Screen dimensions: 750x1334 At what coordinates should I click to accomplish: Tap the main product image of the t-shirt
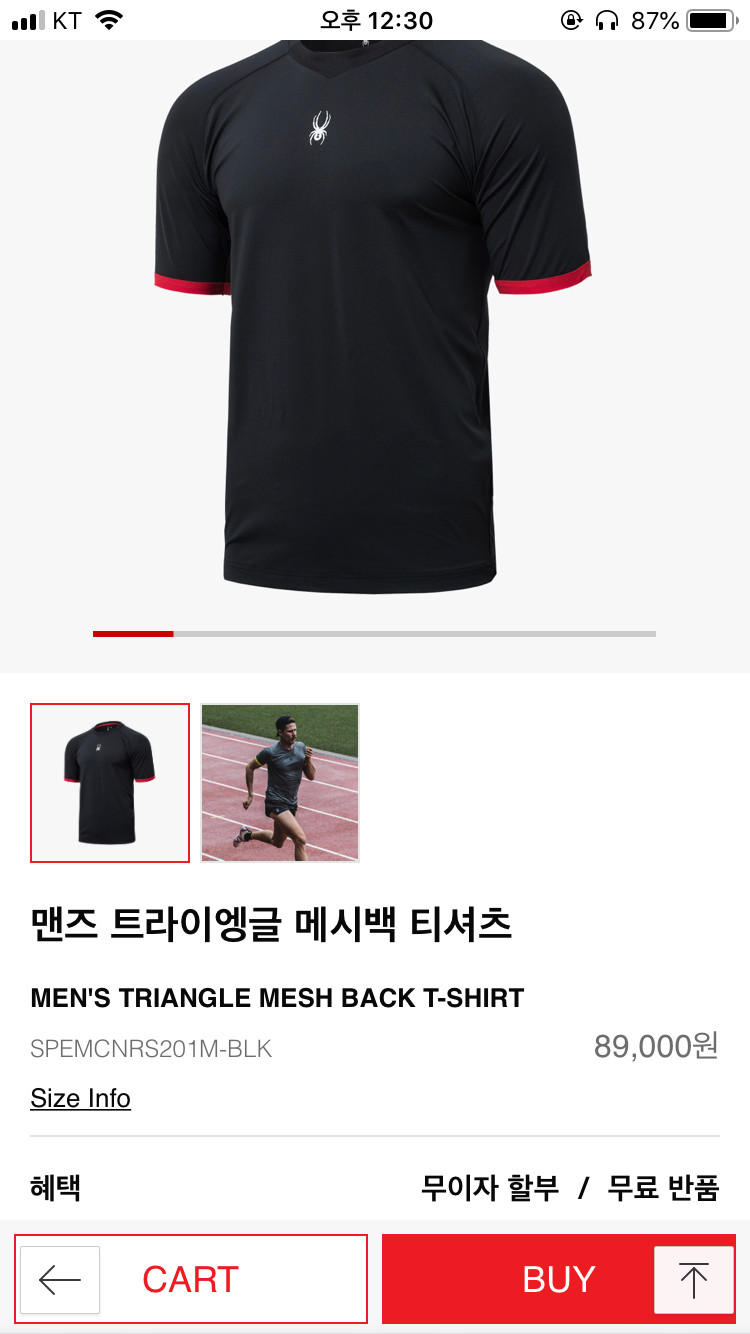[x=375, y=330]
